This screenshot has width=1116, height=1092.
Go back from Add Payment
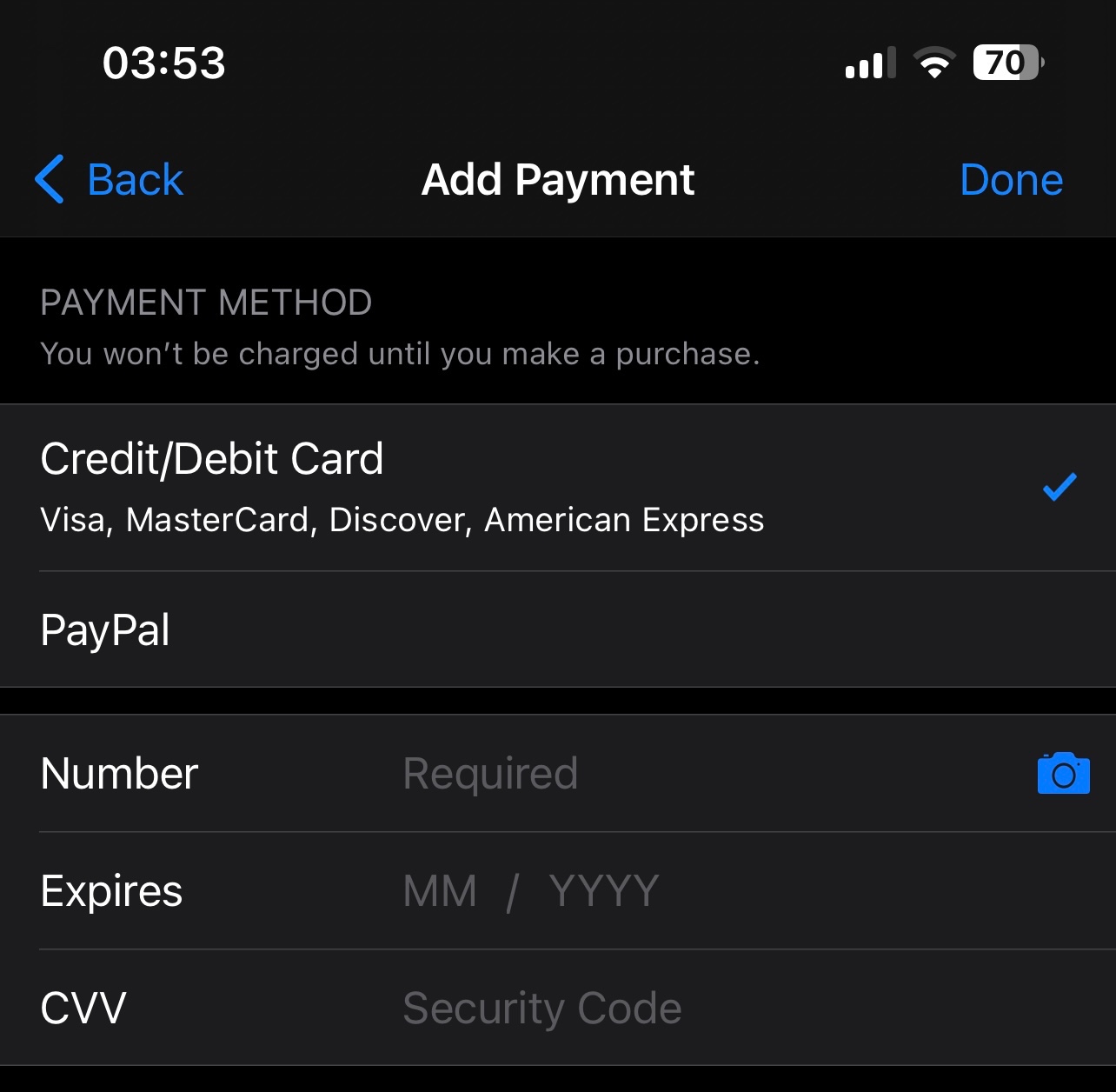109,180
